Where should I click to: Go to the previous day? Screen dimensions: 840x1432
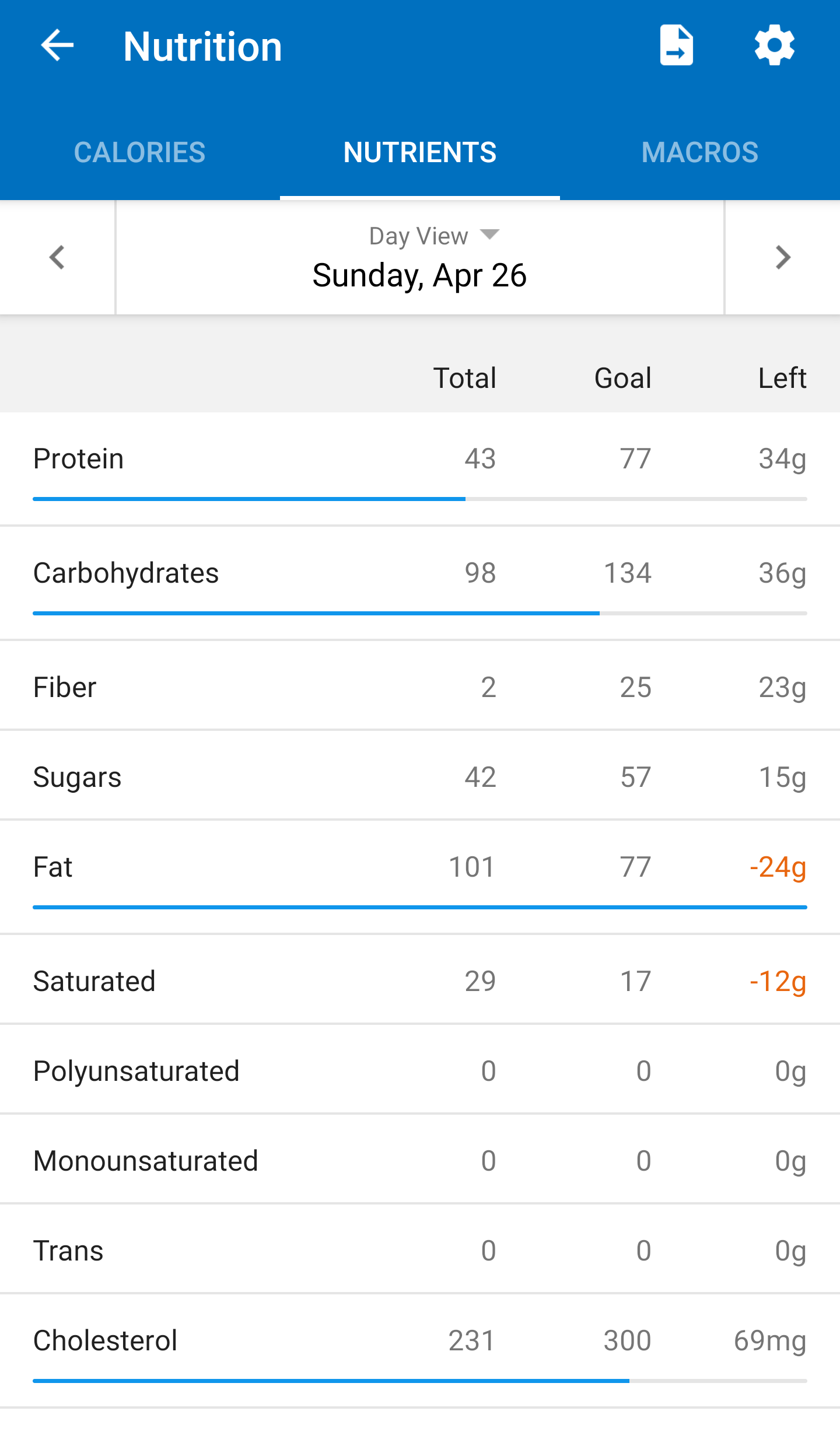(x=57, y=257)
